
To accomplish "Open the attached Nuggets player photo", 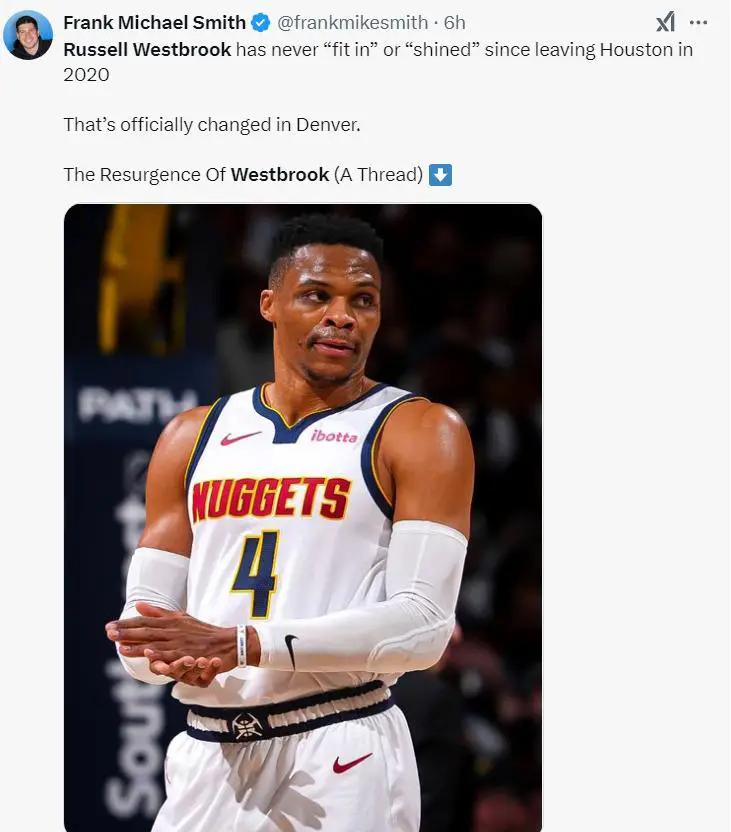I will click(x=302, y=517).
